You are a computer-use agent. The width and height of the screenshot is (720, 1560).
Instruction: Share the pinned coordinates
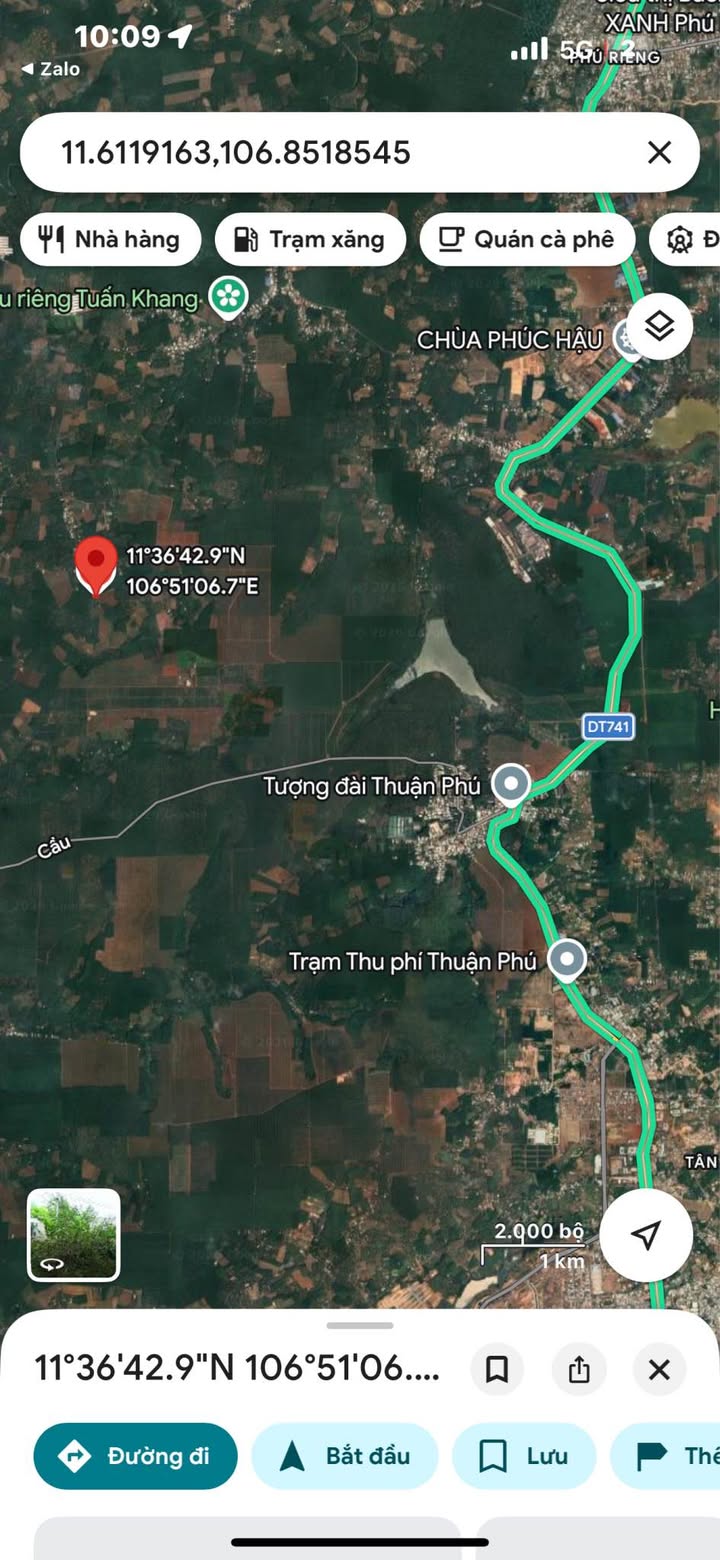579,1369
